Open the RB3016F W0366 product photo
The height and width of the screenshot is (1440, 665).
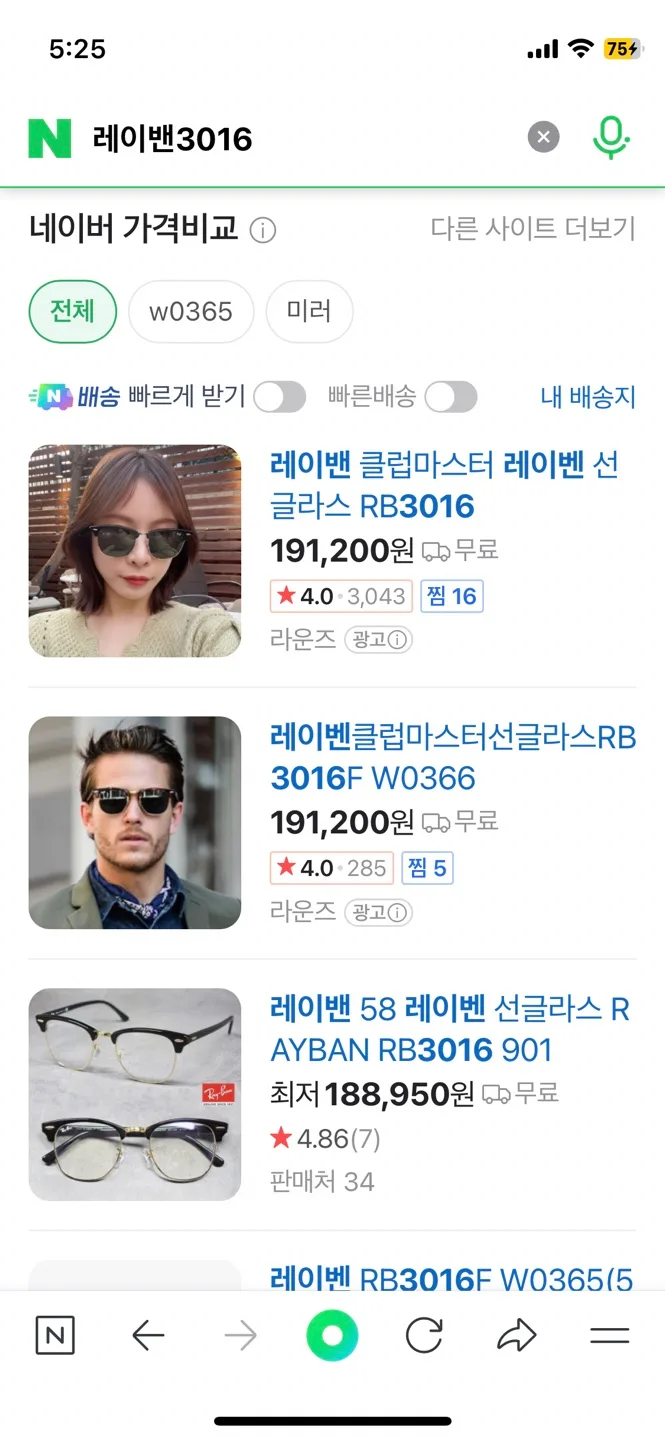pyautogui.click(x=135, y=823)
